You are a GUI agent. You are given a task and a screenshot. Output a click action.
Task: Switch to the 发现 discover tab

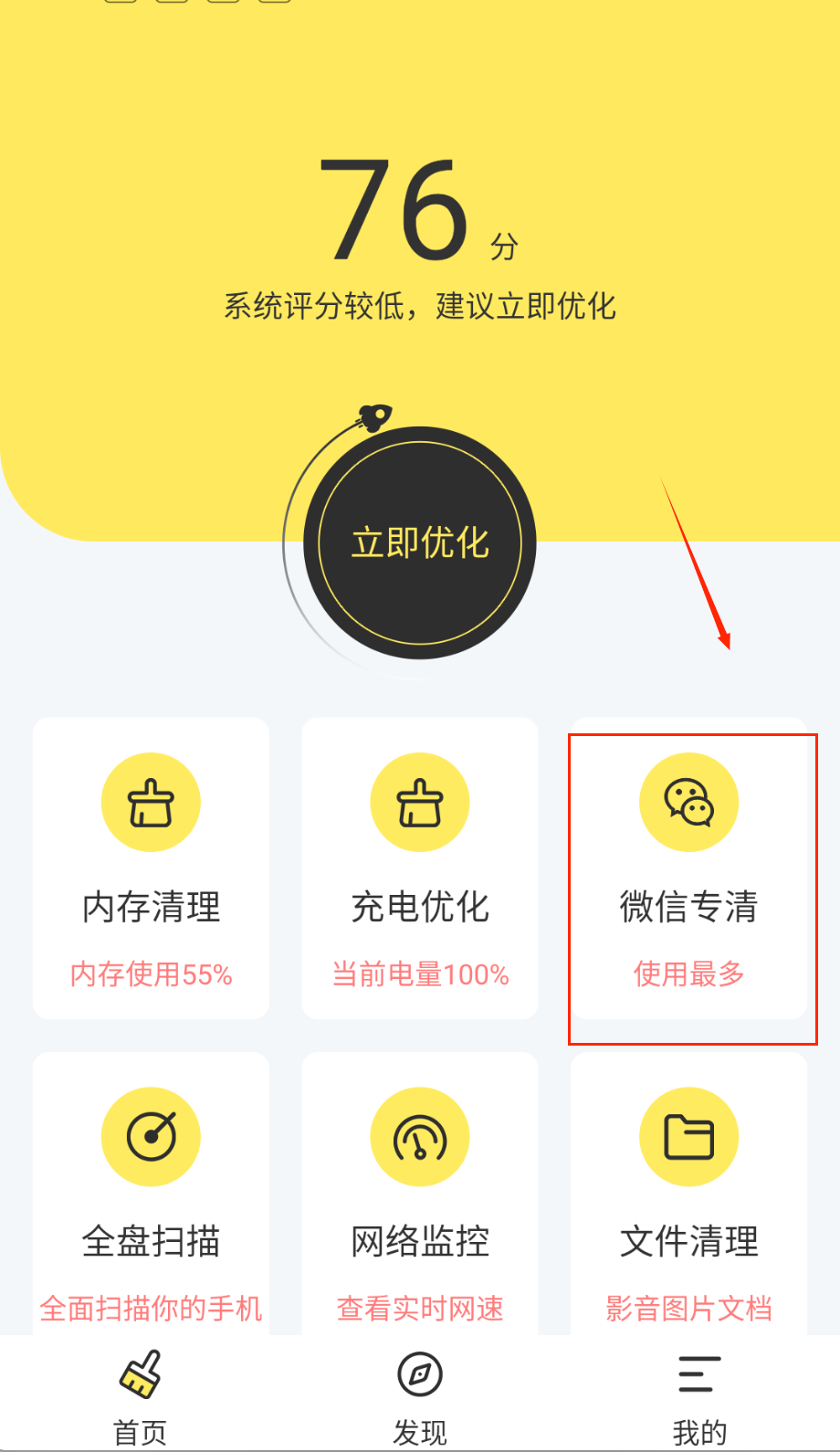pos(420,1395)
